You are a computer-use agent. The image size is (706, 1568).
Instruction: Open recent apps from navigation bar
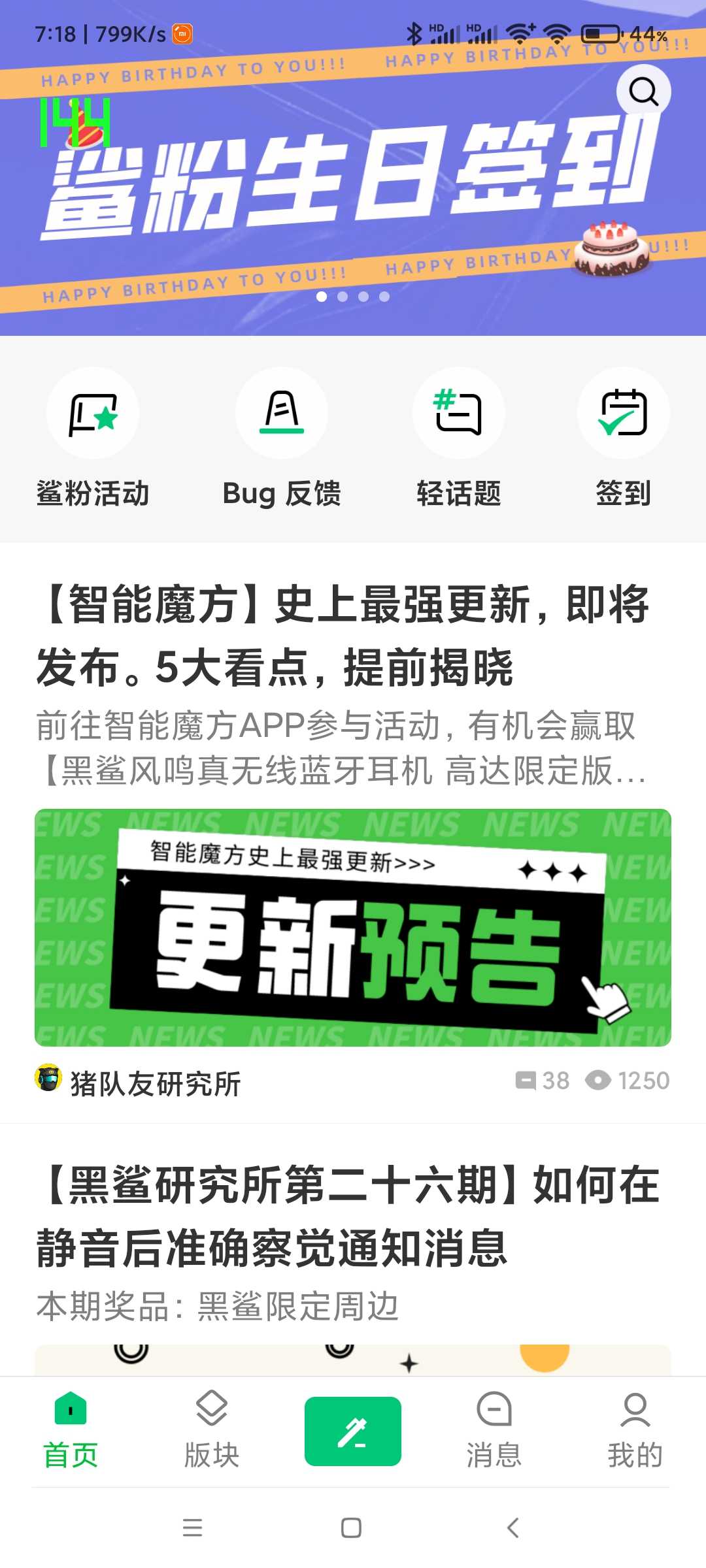coord(192,1527)
